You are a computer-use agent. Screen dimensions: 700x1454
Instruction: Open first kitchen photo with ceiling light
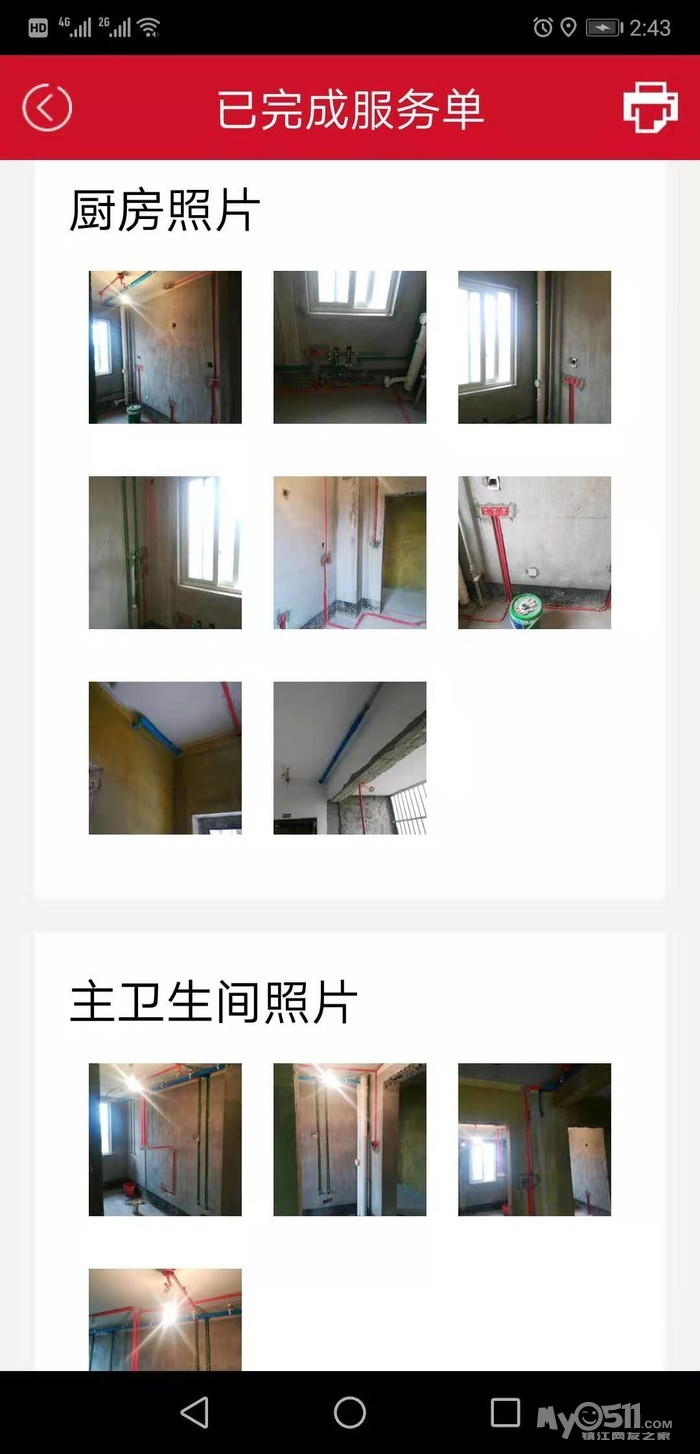coord(165,347)
